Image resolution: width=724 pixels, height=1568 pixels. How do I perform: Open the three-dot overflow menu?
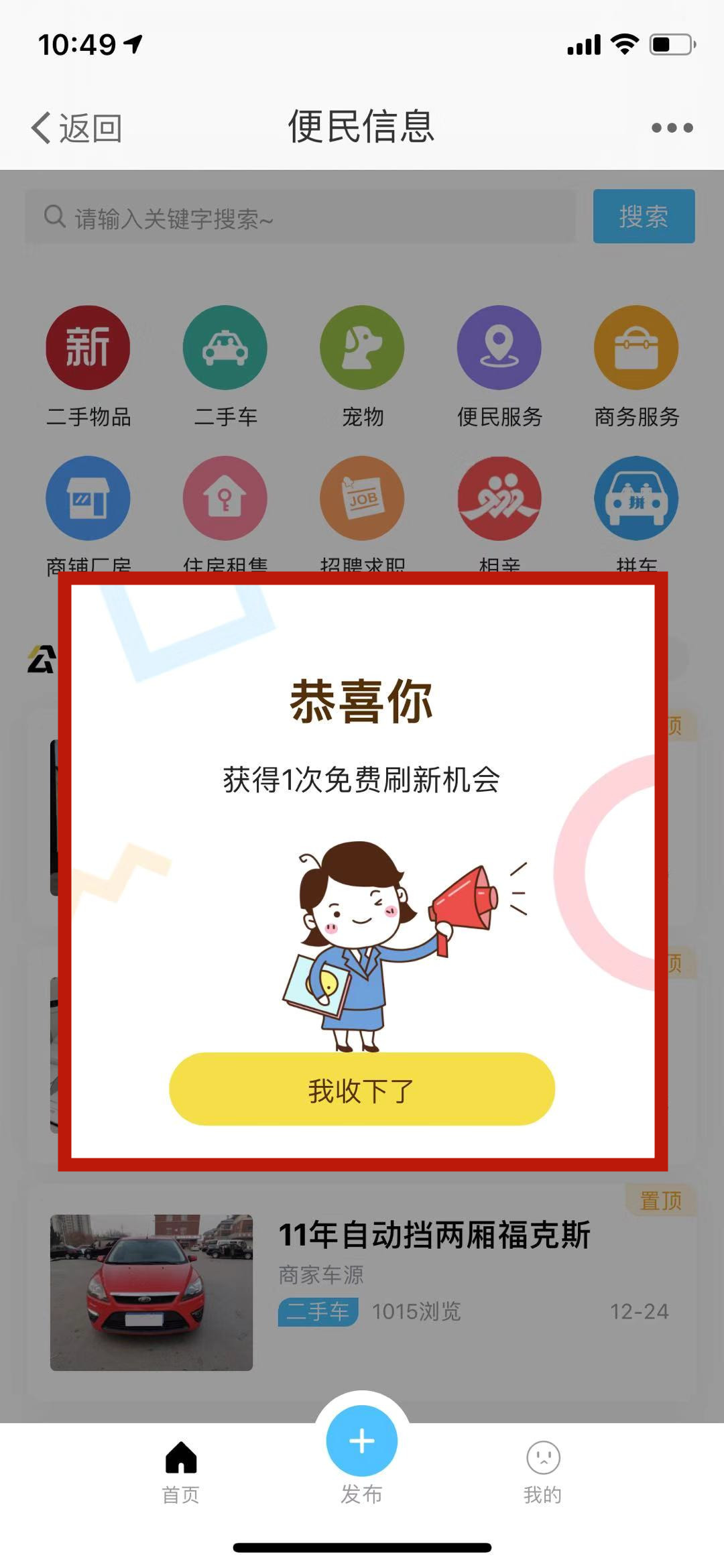672,127
